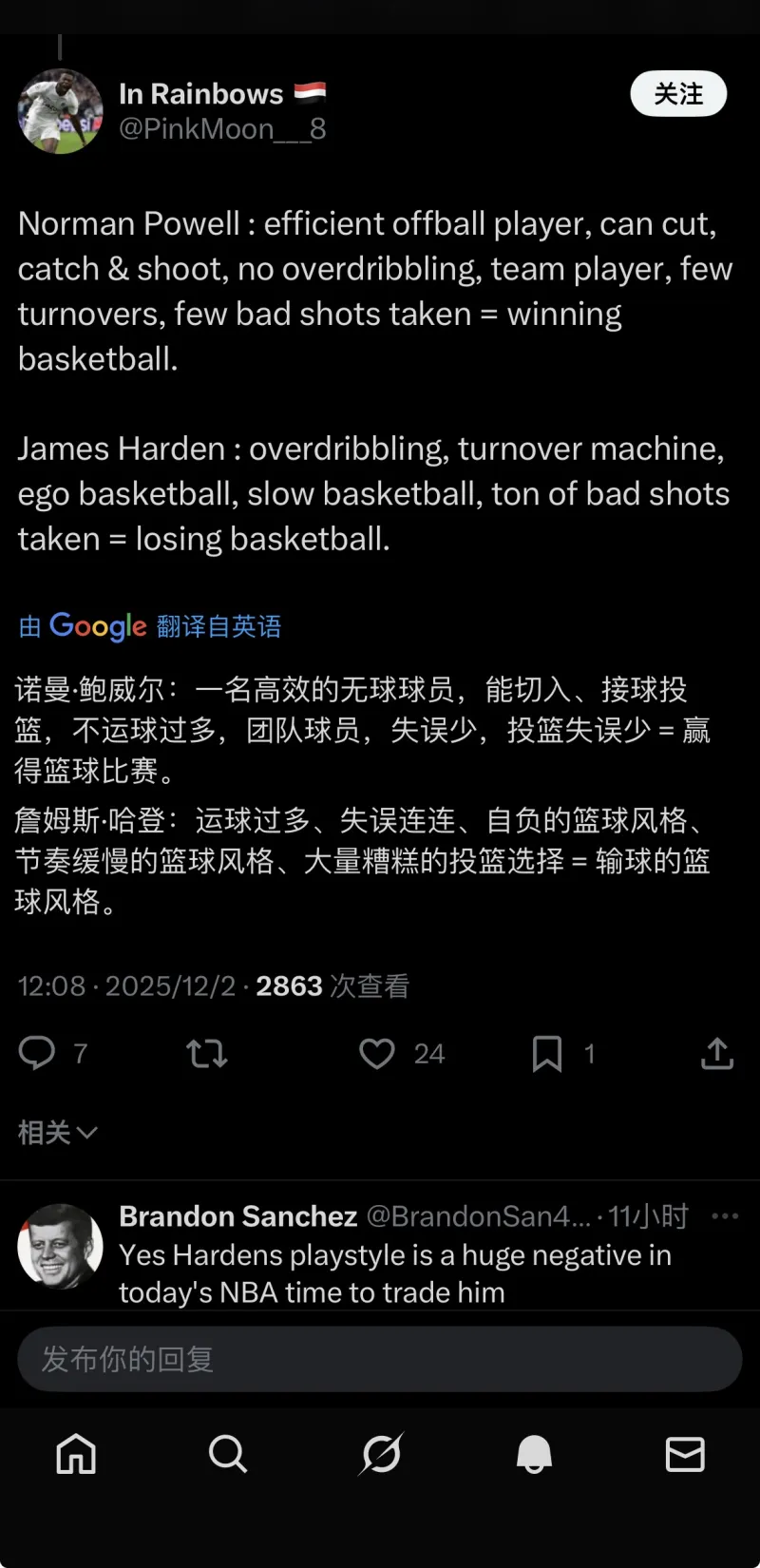The width and height of the screenshot is (760, 1568).
Task: Switch to the Search tab
Action: coord(228,1454)
